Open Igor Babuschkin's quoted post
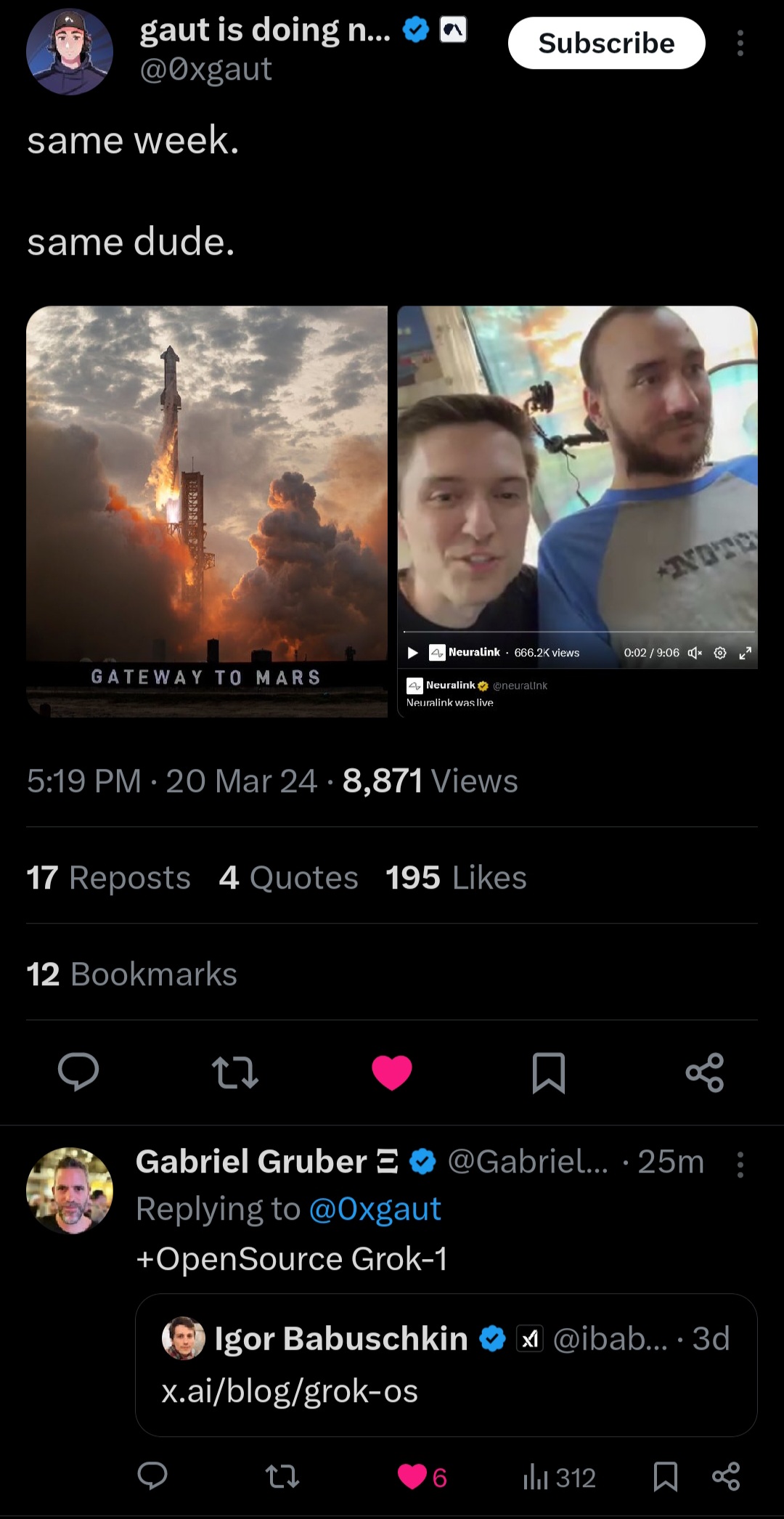 pos(446,1365)
